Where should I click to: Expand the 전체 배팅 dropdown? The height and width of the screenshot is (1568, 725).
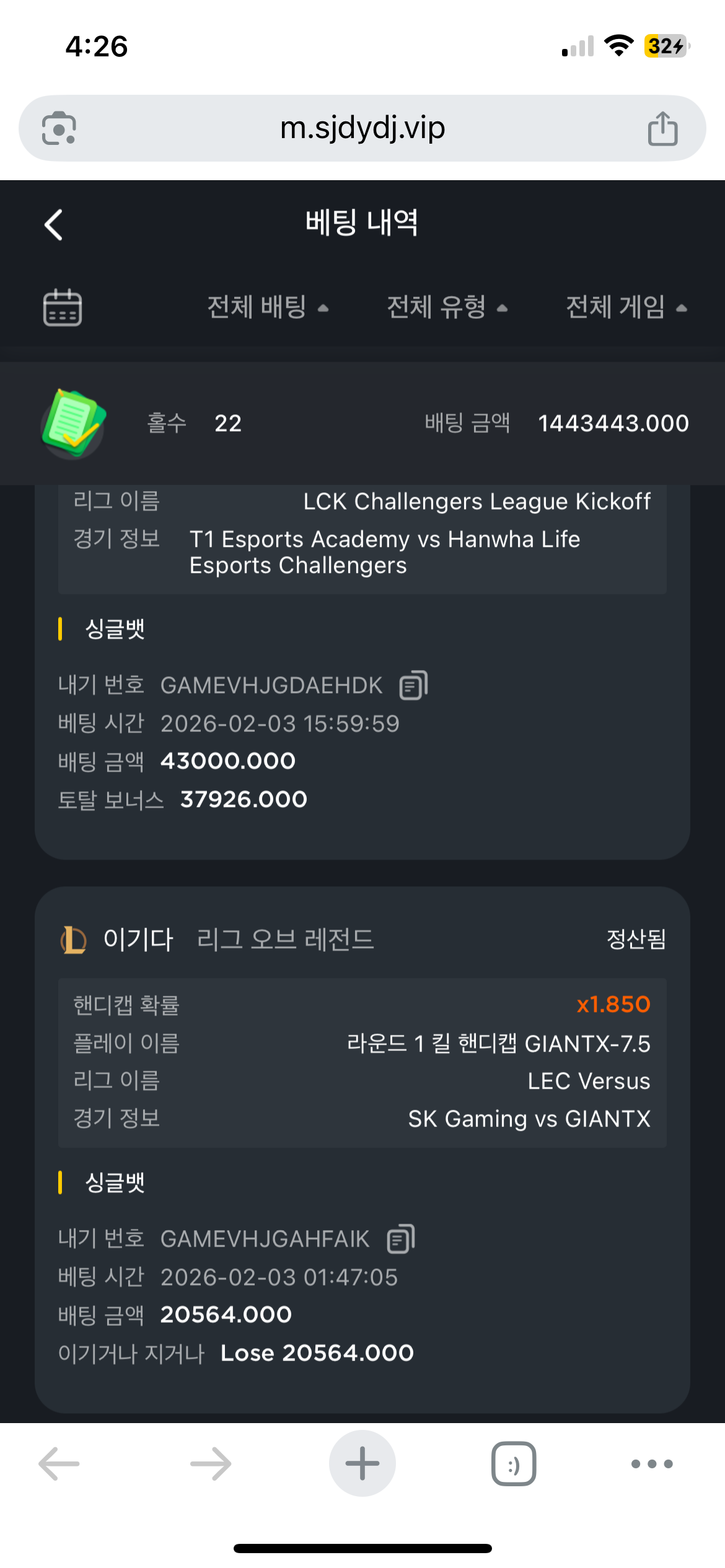pos(268,307)
